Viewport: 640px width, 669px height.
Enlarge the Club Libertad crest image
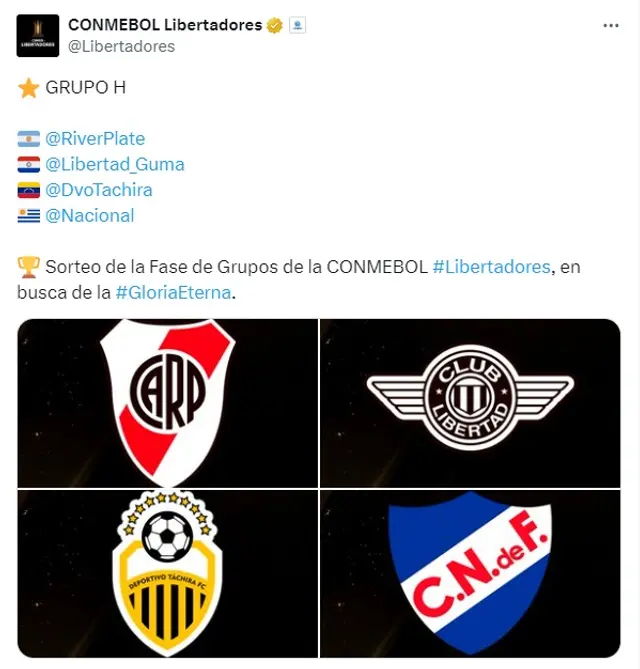click(470, 403)
